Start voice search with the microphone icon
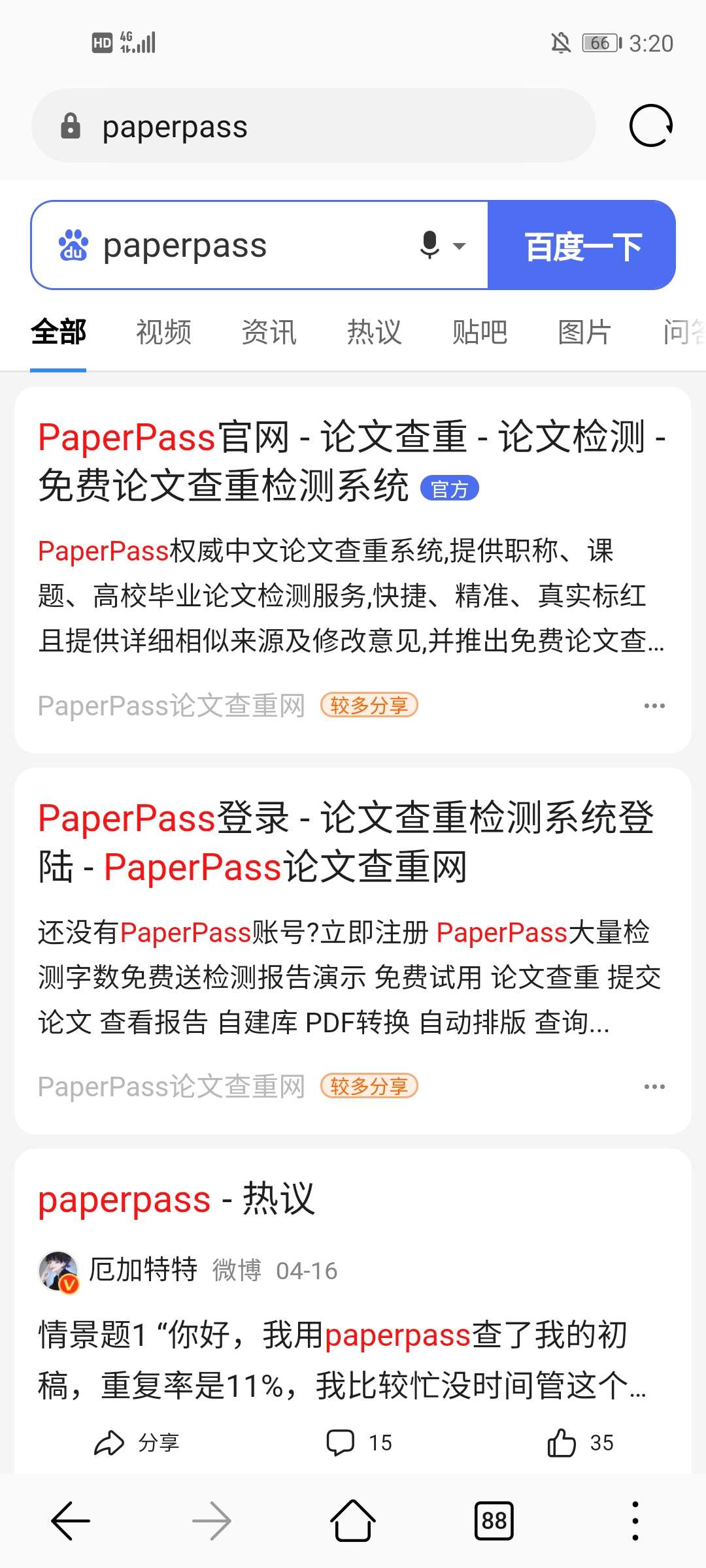 [x=430, y=246]
